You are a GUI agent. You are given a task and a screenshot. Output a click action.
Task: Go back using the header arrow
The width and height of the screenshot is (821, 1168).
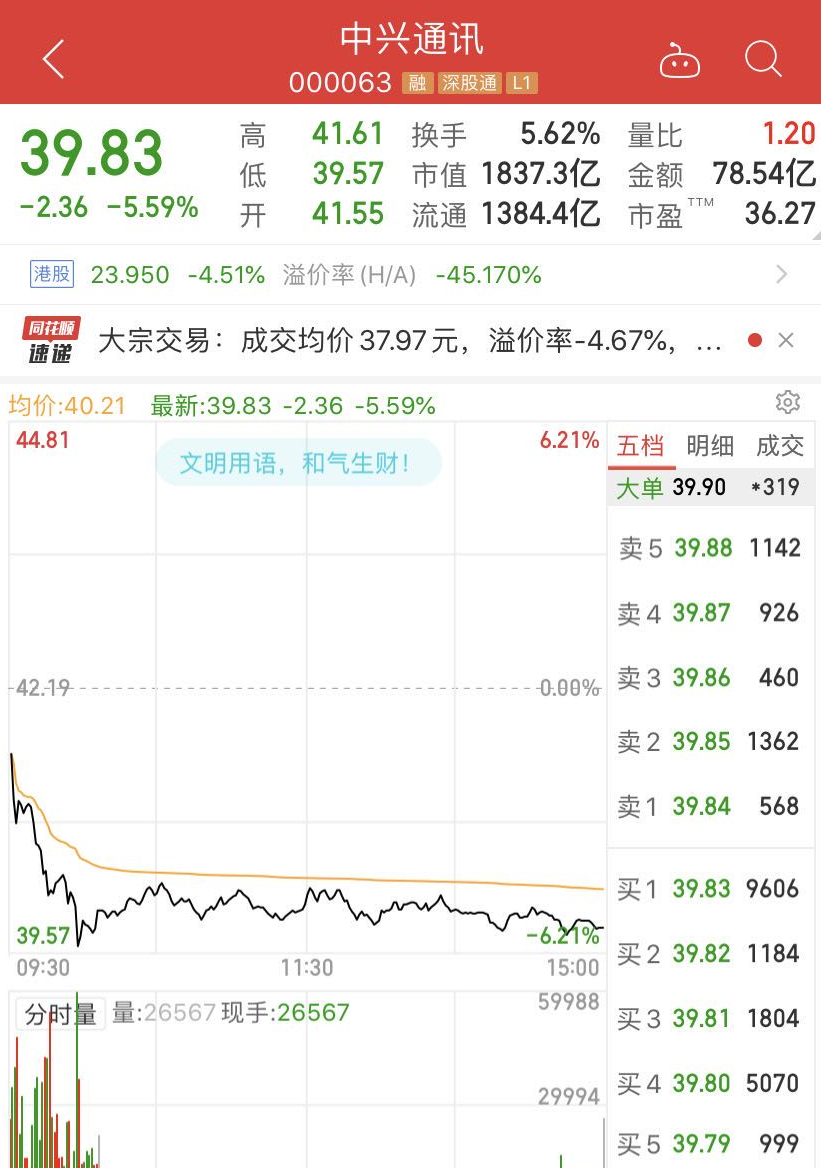(53, 60)
